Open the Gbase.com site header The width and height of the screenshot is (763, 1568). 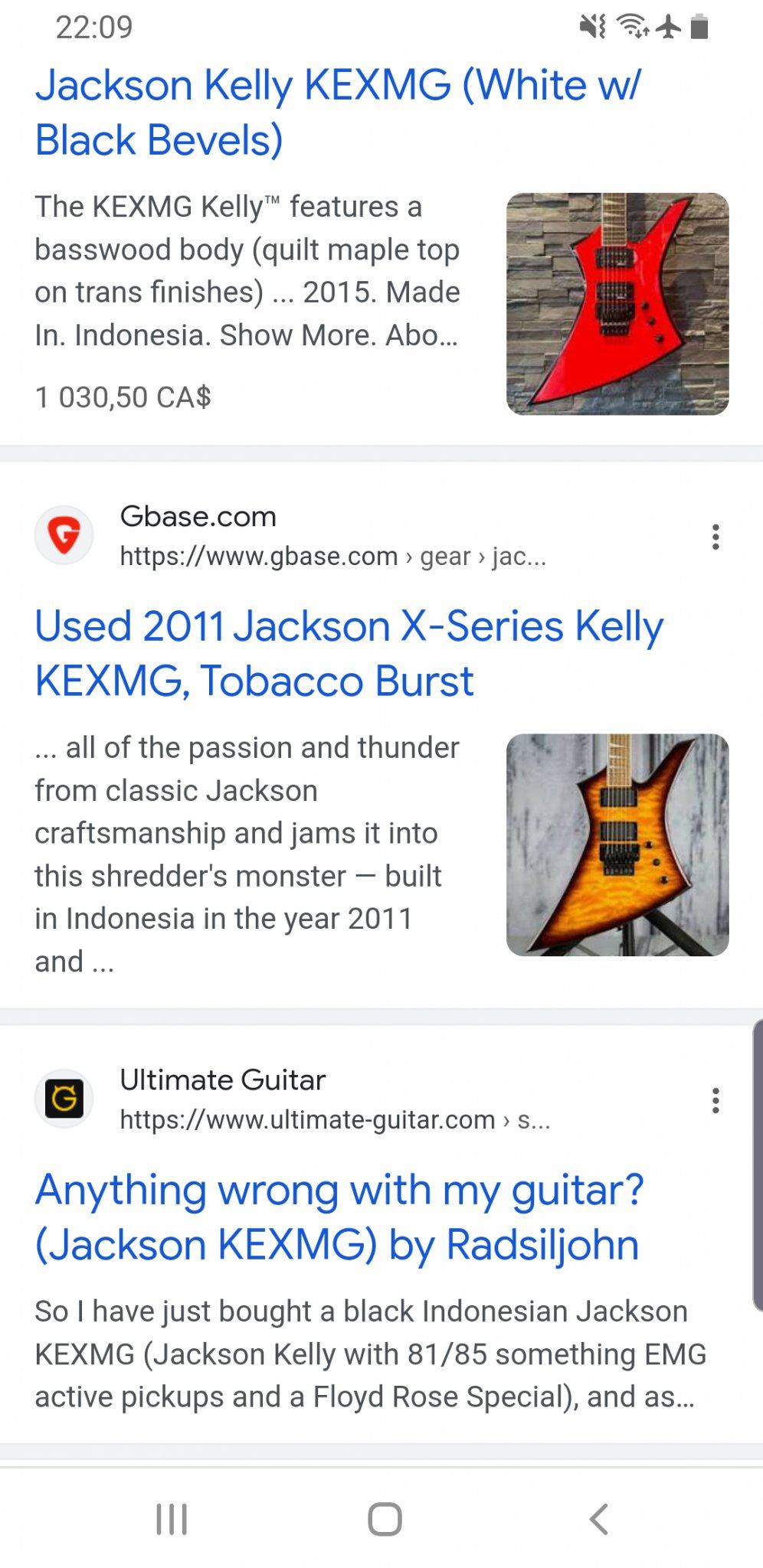click(291, 536)
